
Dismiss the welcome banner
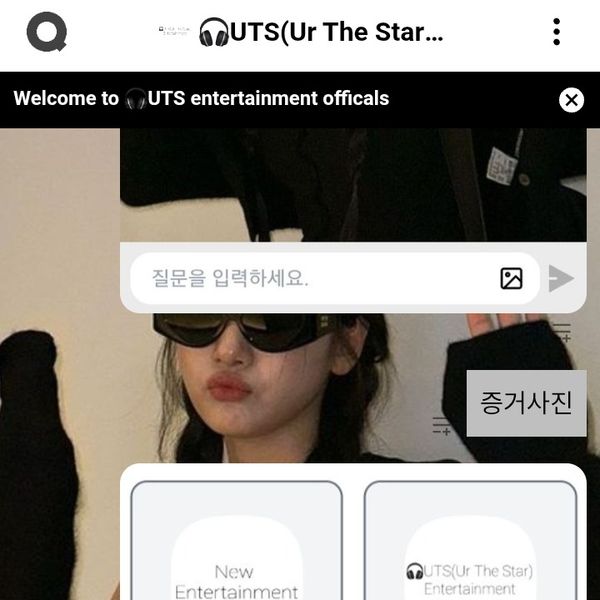(x=571, y=100)
